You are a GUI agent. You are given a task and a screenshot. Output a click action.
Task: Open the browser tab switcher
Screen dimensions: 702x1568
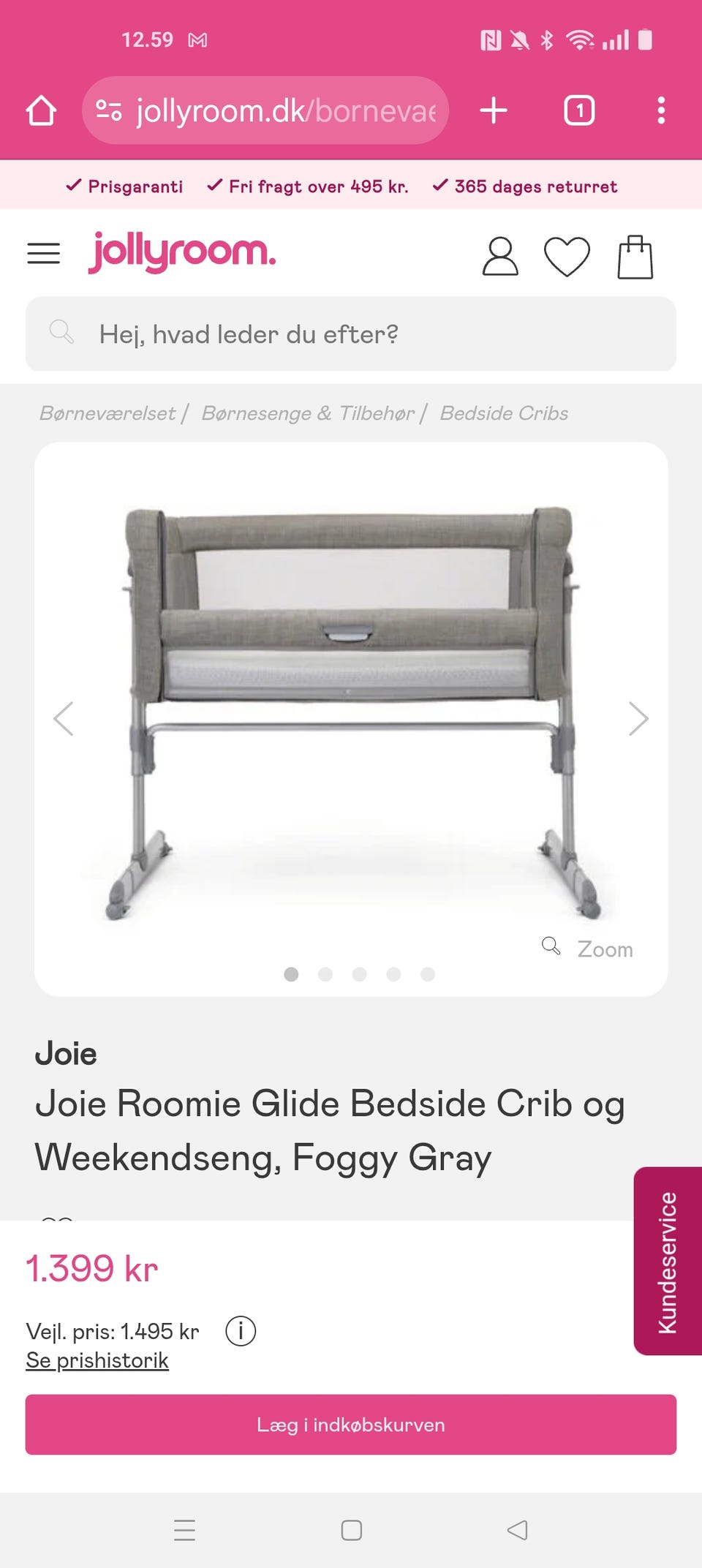tap(578, 110)
